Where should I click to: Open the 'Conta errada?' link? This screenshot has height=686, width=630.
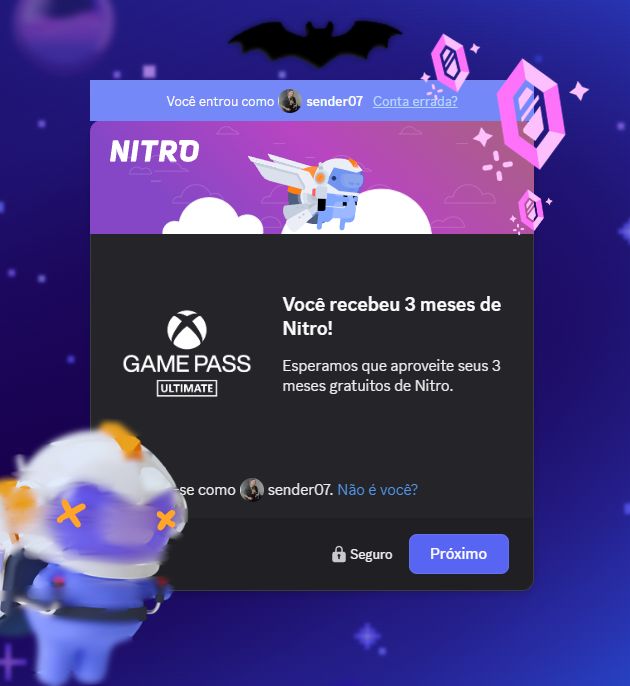pos(415,102)
